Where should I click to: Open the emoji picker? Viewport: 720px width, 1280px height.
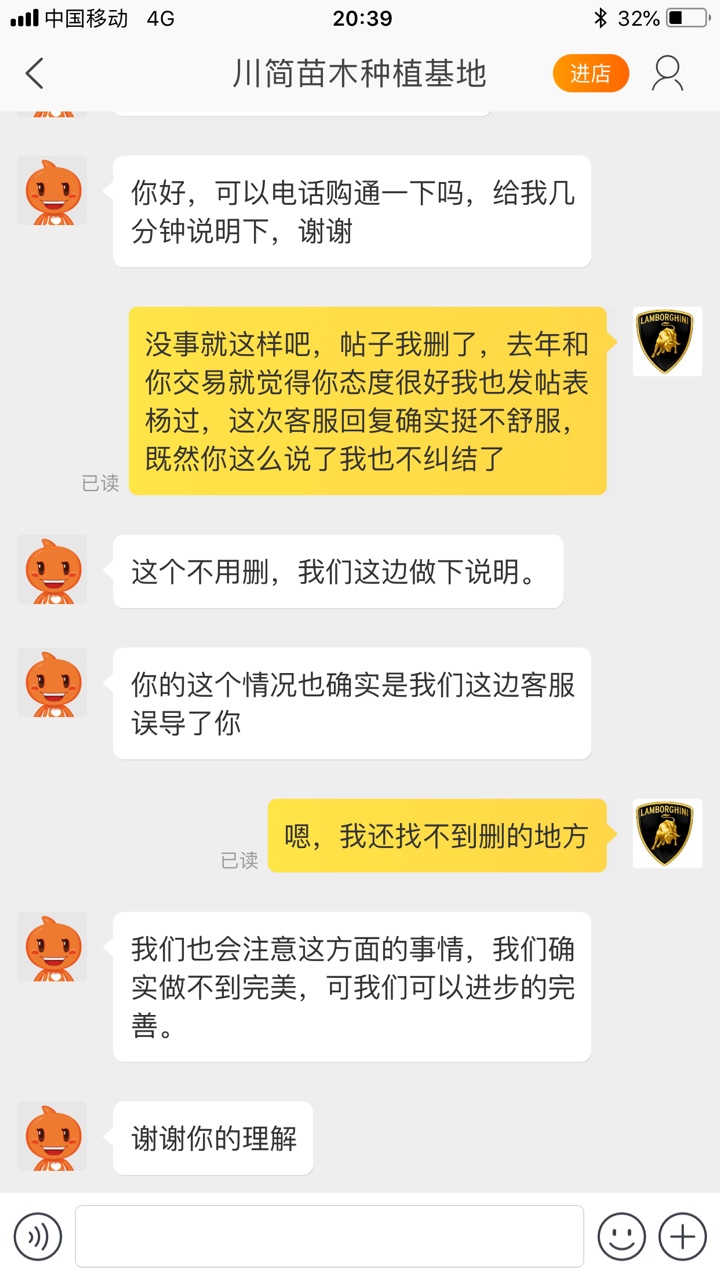622,1237
